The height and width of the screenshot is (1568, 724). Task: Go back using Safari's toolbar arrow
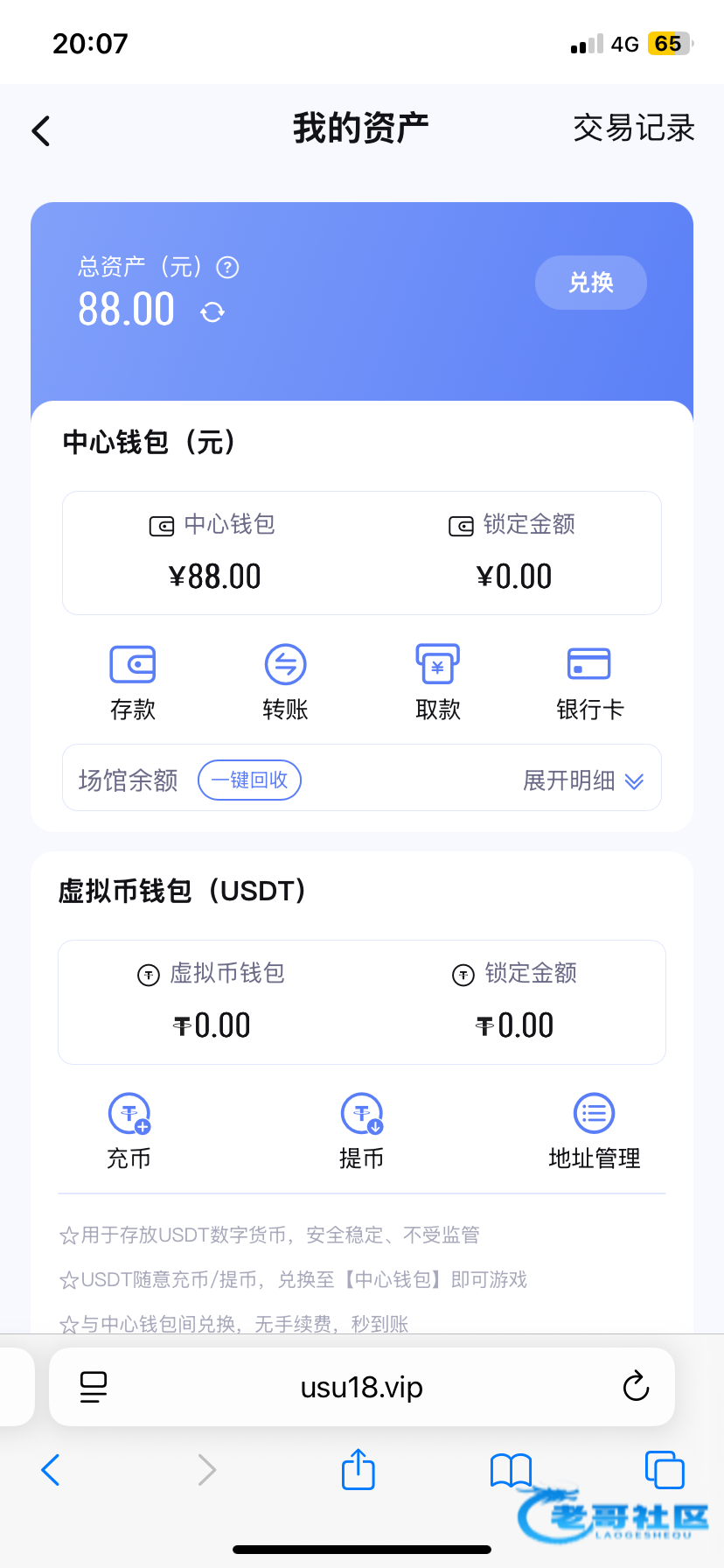(x=51, y=1469)
